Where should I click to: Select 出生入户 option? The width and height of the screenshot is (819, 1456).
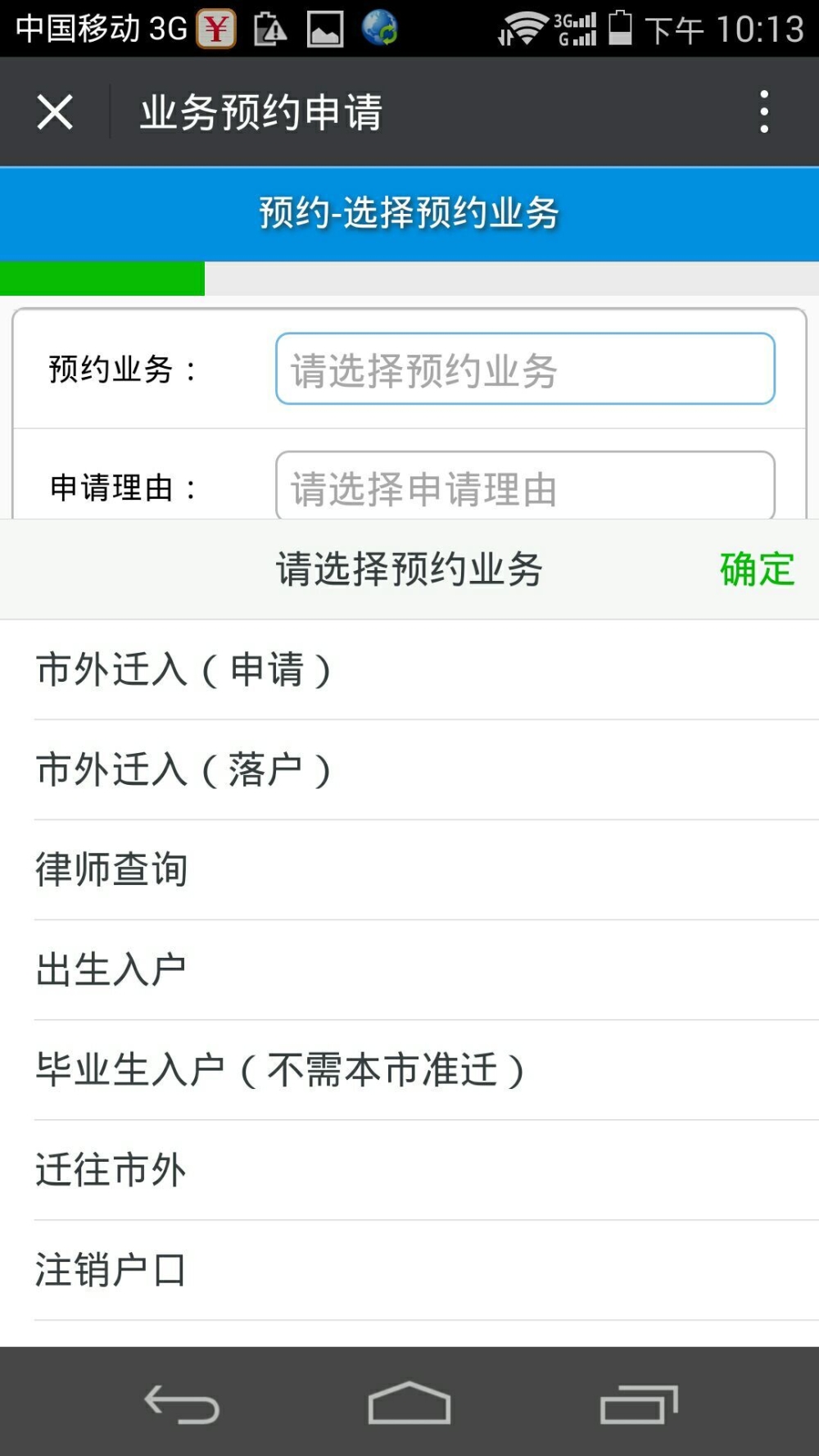tap(409, 970)
